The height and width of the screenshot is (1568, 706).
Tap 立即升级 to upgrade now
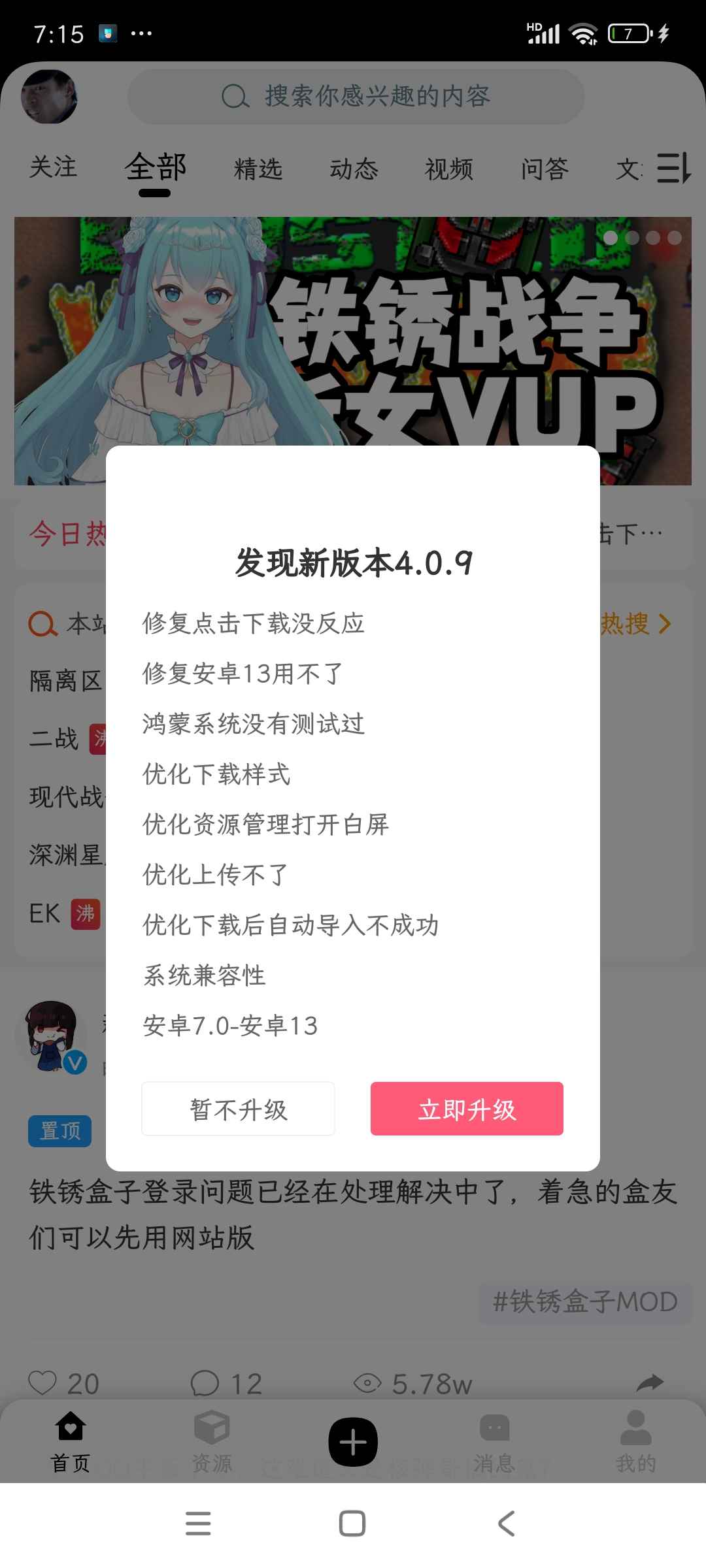tap(467, 1109)
